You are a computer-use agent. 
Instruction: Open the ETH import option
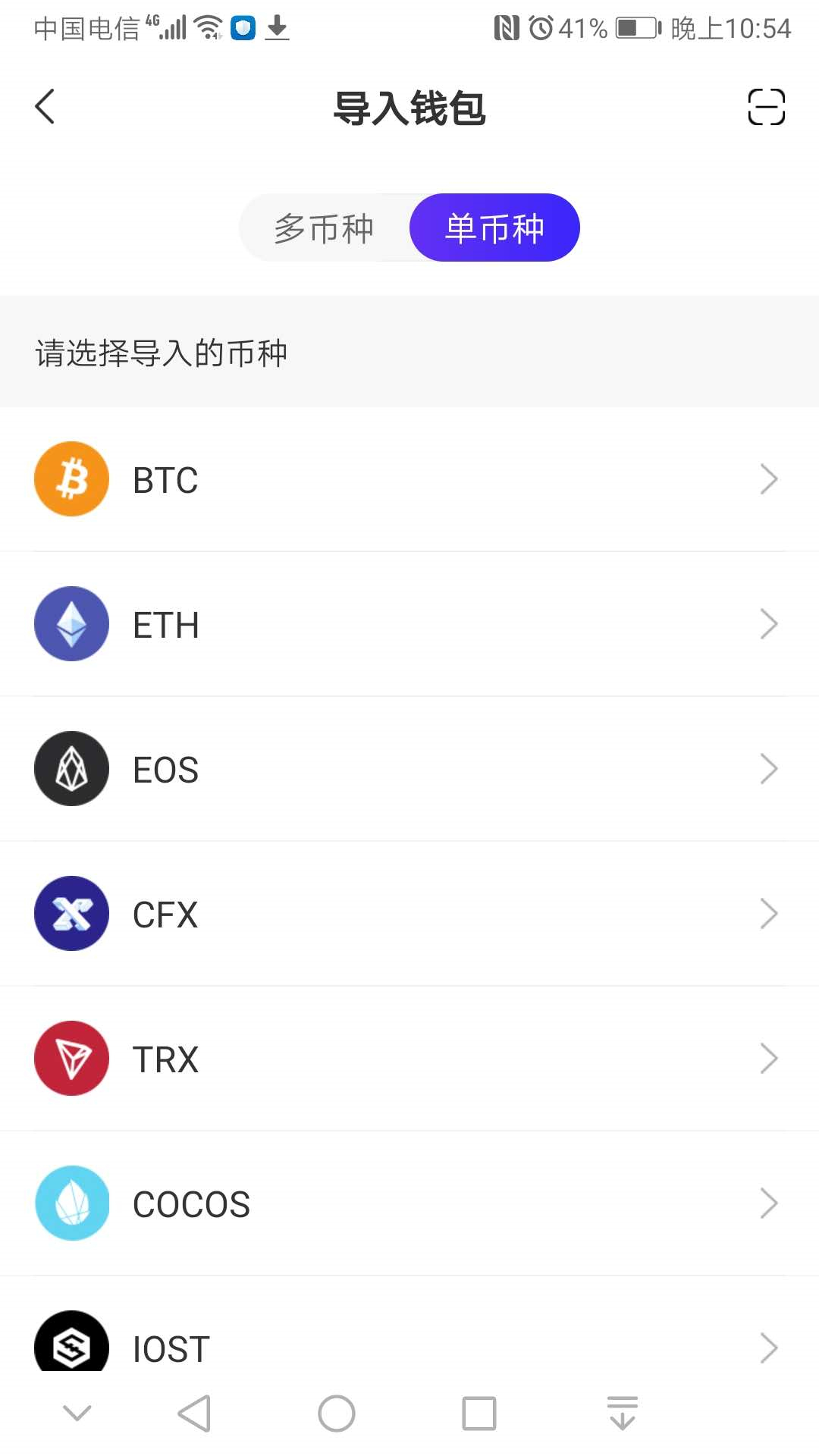tap(409, 624)
